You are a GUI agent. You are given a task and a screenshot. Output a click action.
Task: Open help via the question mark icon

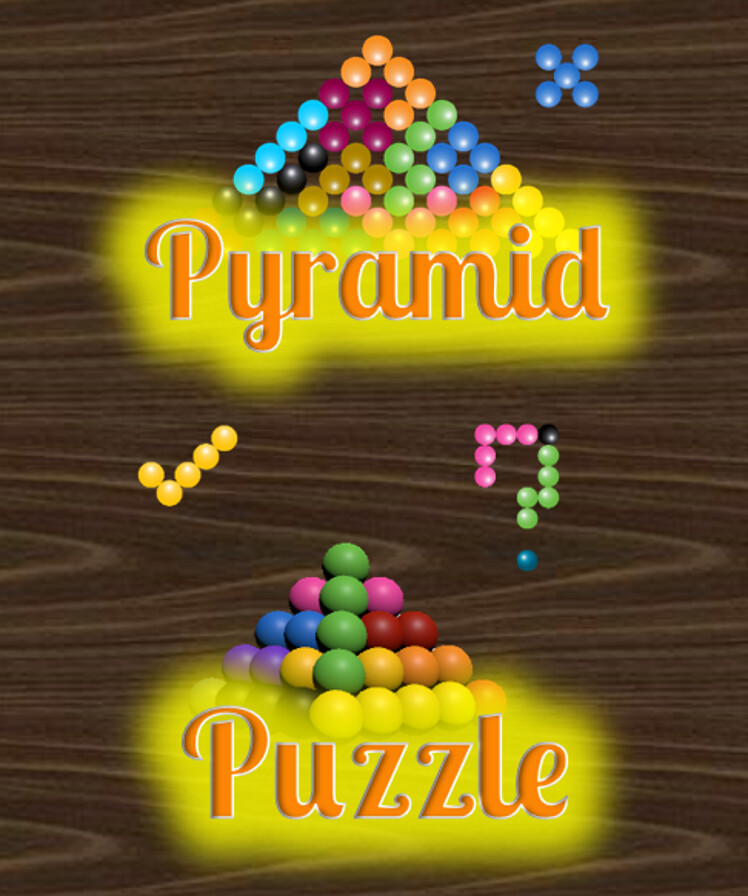coord(521,490)
